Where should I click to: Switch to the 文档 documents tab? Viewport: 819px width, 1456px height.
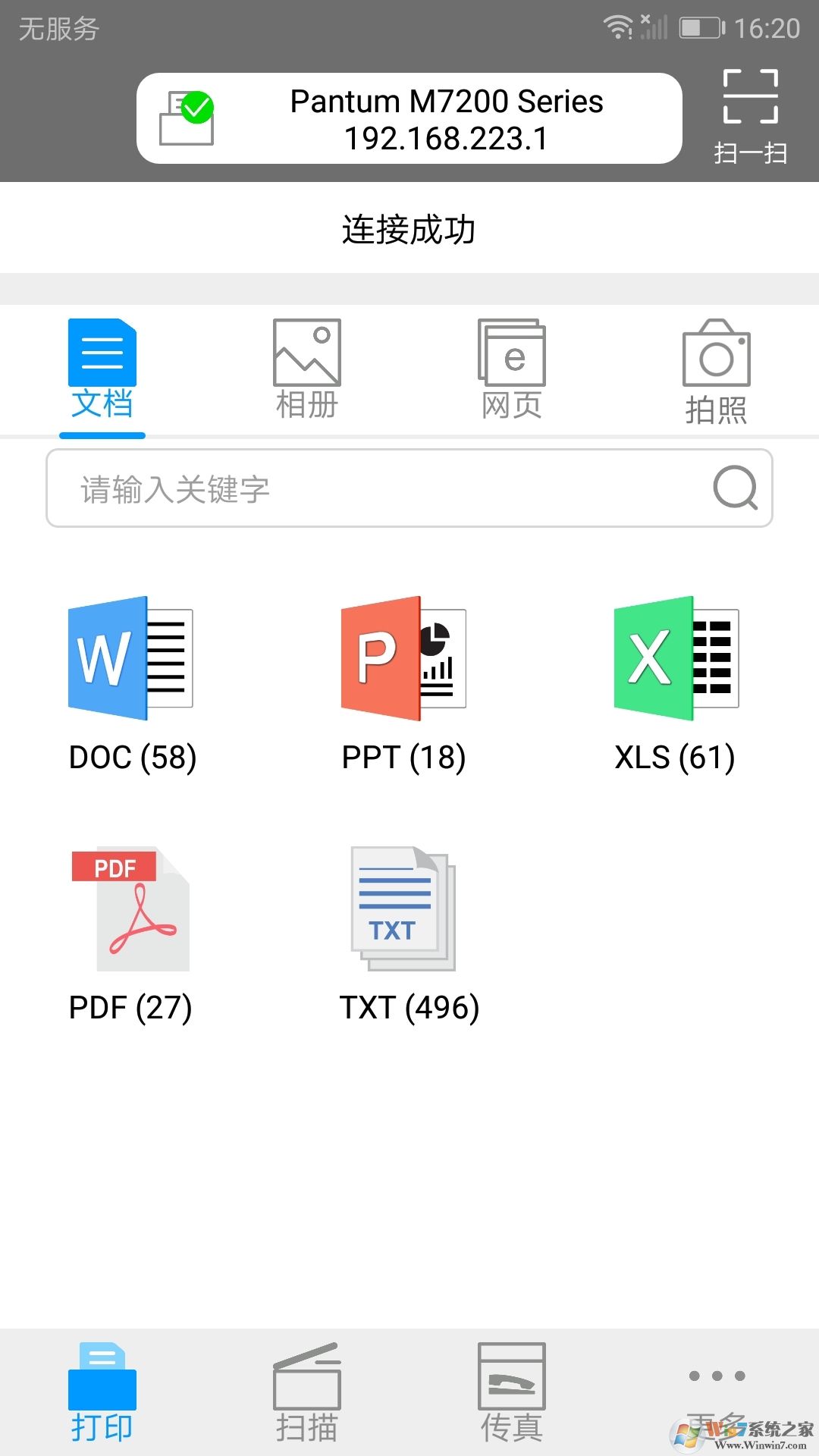[x=102, y=368]
